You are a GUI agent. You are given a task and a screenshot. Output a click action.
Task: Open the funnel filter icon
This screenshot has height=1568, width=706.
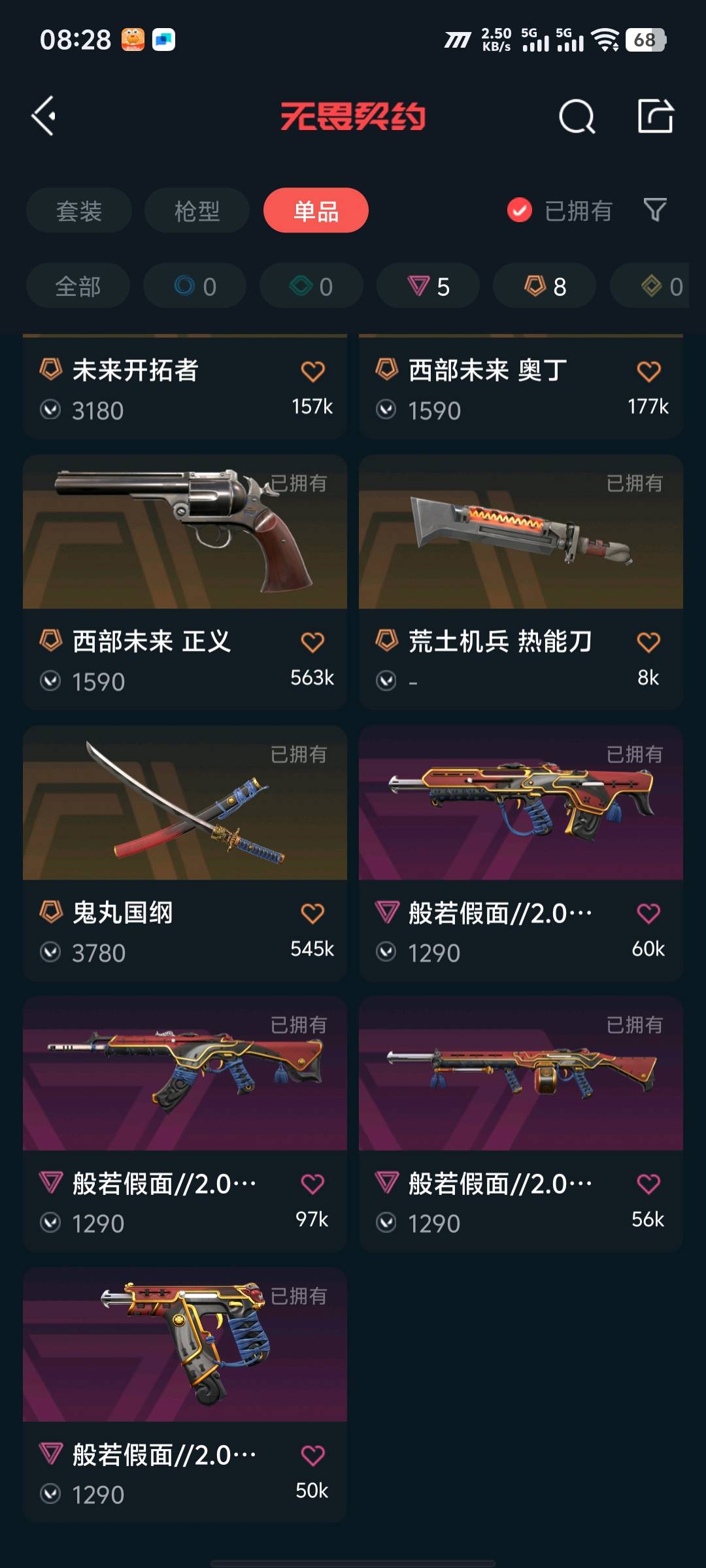coord(655,210)
